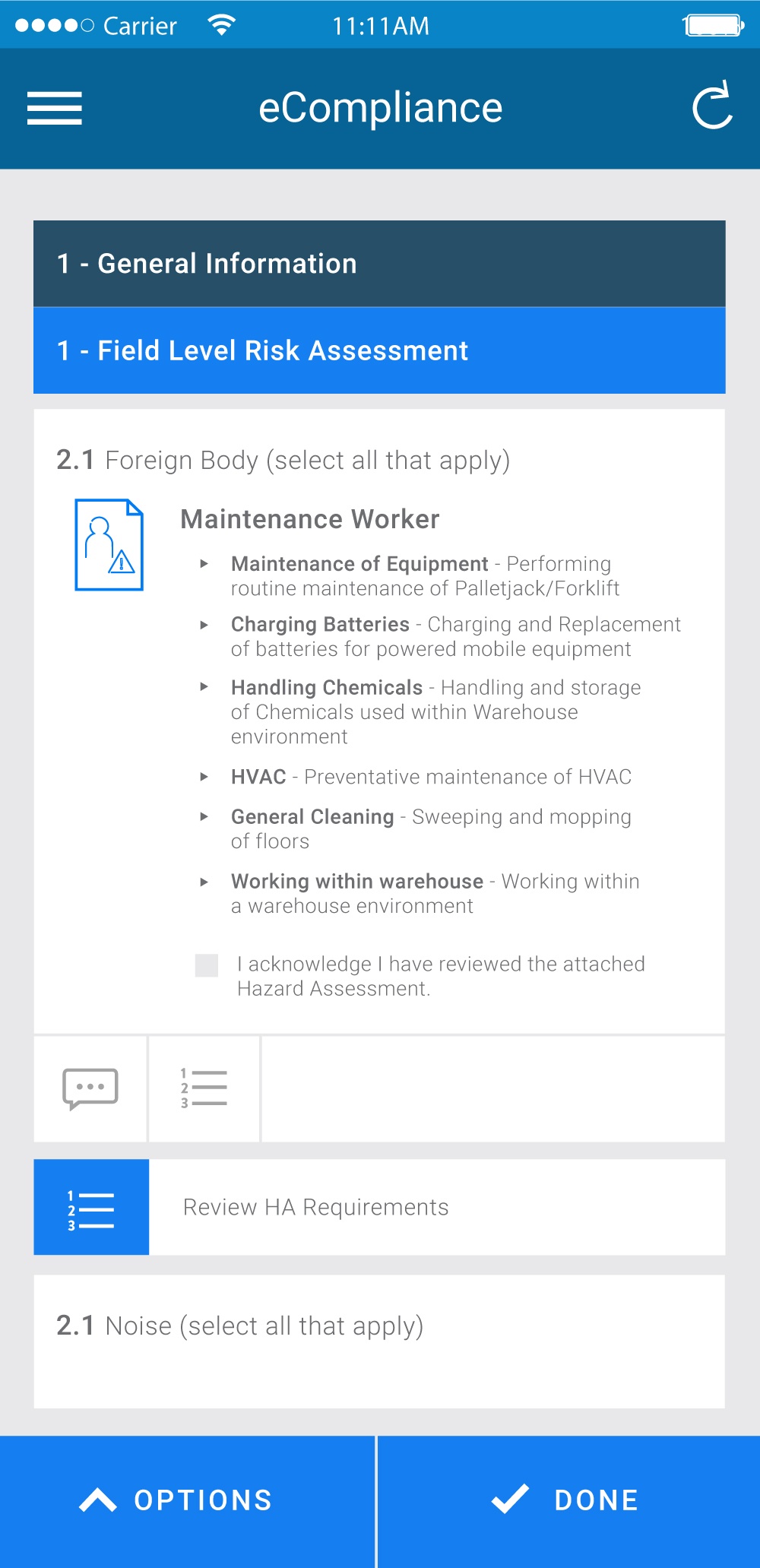Image resolution: width=760 pixels, height=1568 pixels.
Task: Check the Hazard Assessment acknowledgement box
Action: [x=207, y=965]
